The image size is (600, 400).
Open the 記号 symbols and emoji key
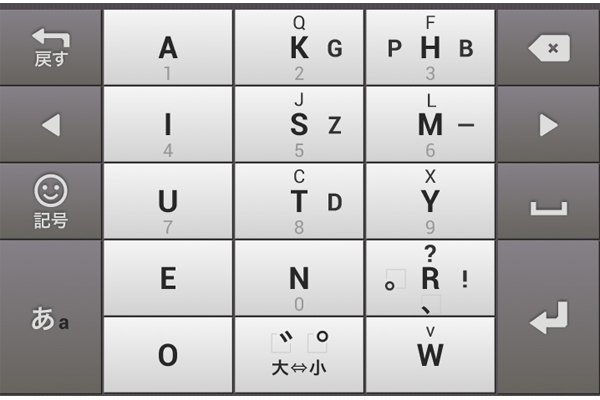pyautogui.click(x=51, y=201)
